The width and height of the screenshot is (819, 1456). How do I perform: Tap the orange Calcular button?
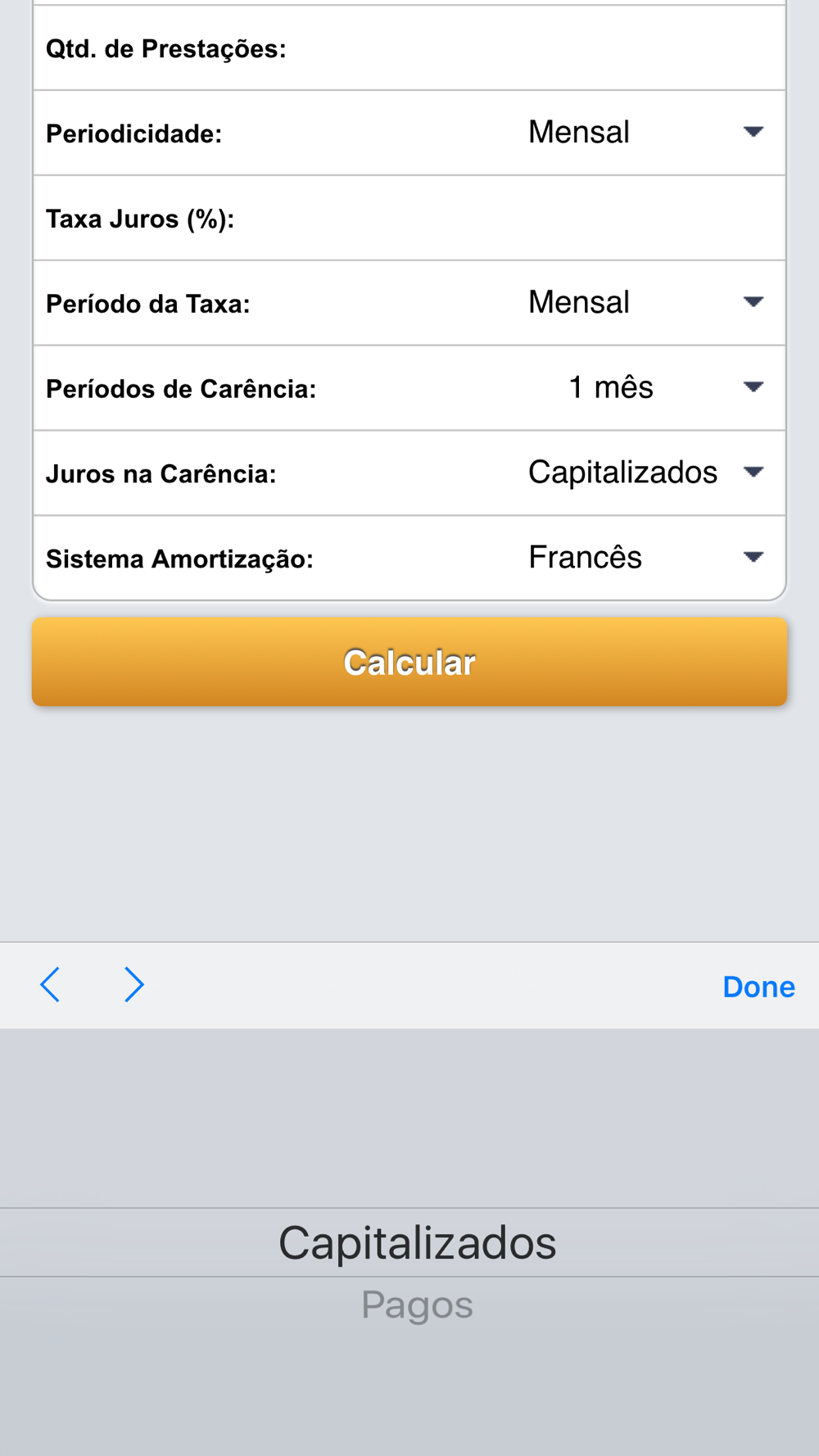pyautogui.click(x=409, y=662)
